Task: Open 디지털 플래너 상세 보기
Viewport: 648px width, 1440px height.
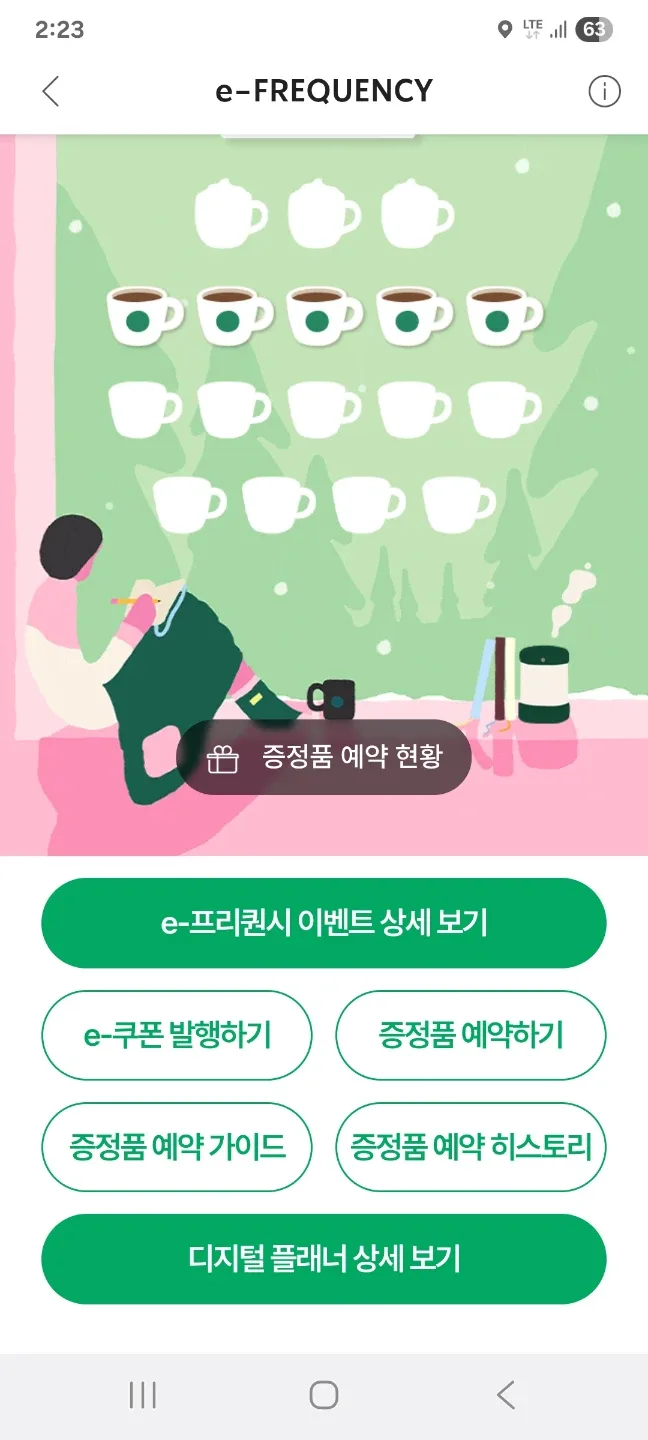Action: (324, 1259)
